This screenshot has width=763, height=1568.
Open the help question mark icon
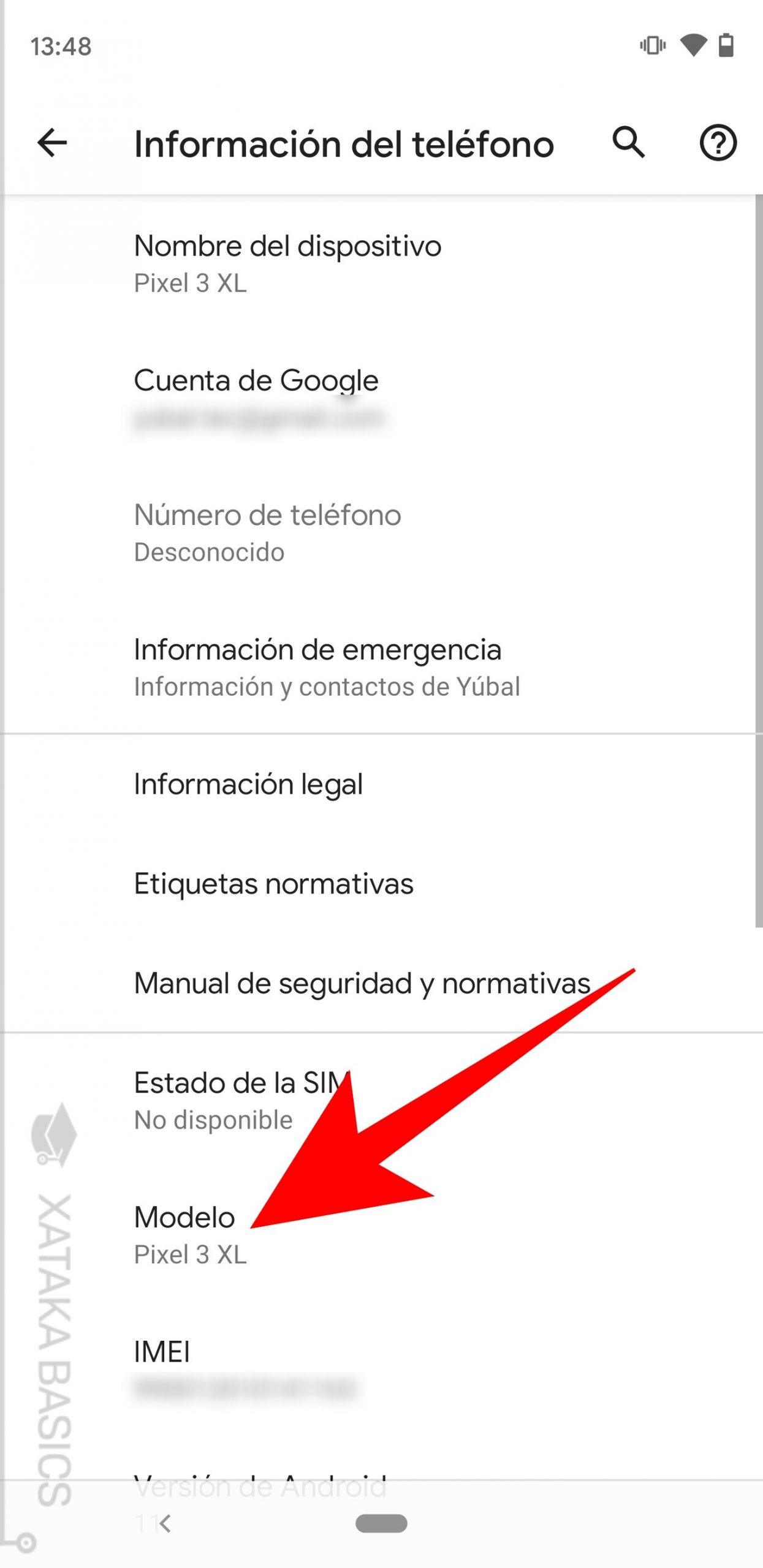(718, 143)
